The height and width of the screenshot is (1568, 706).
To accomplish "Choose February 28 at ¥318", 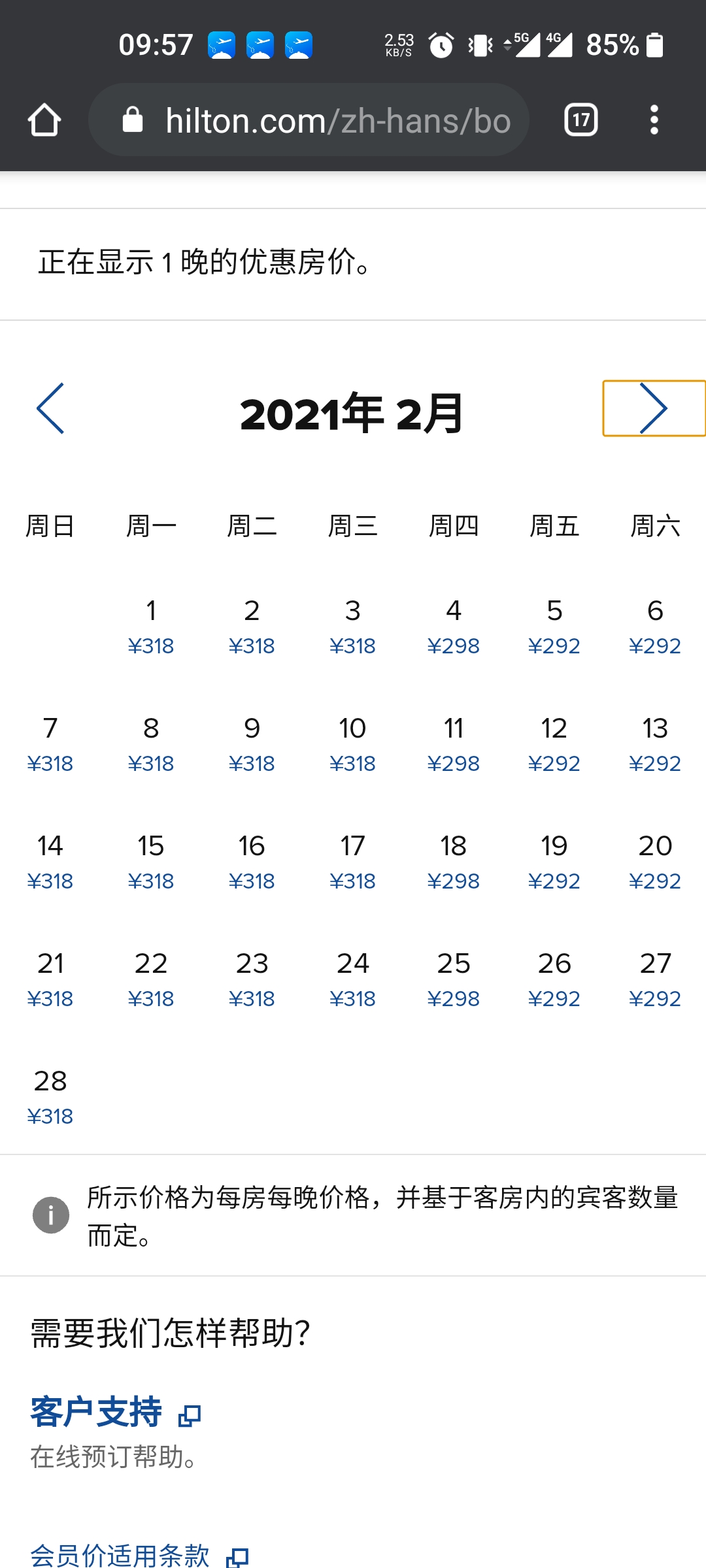I will (x=50, y=1096).
